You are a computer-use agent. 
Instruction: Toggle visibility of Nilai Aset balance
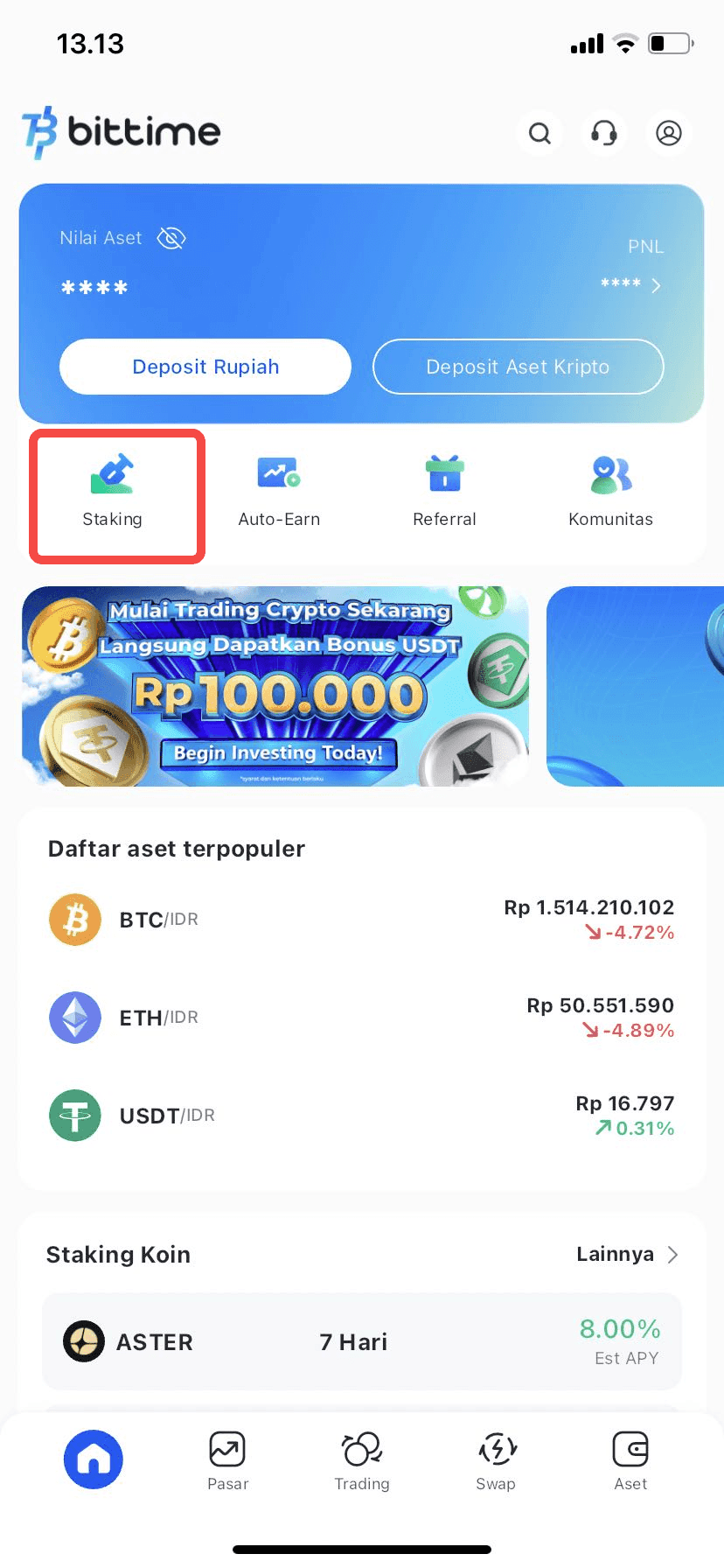171,237
